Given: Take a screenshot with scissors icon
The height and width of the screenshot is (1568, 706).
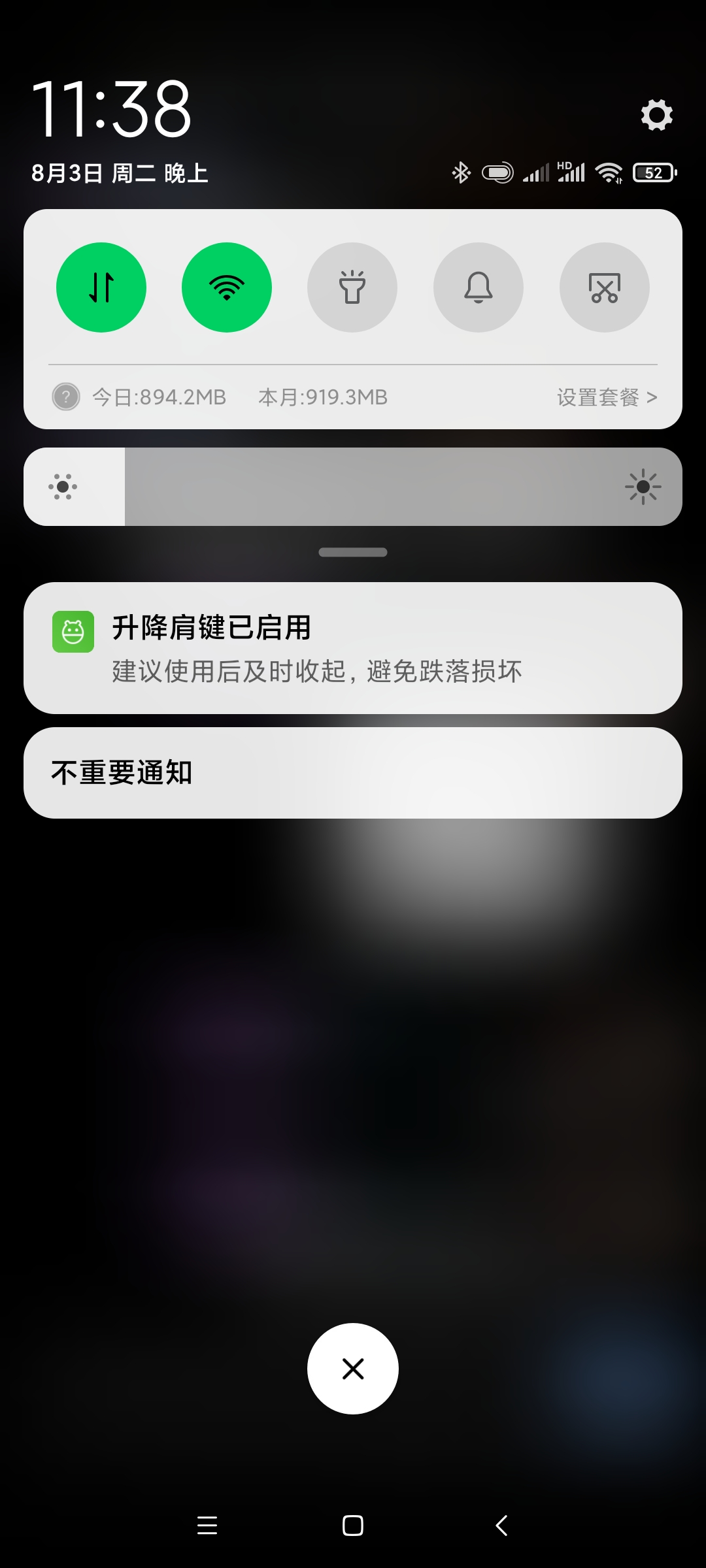Looking at the screenshot, I should point(605,287).
